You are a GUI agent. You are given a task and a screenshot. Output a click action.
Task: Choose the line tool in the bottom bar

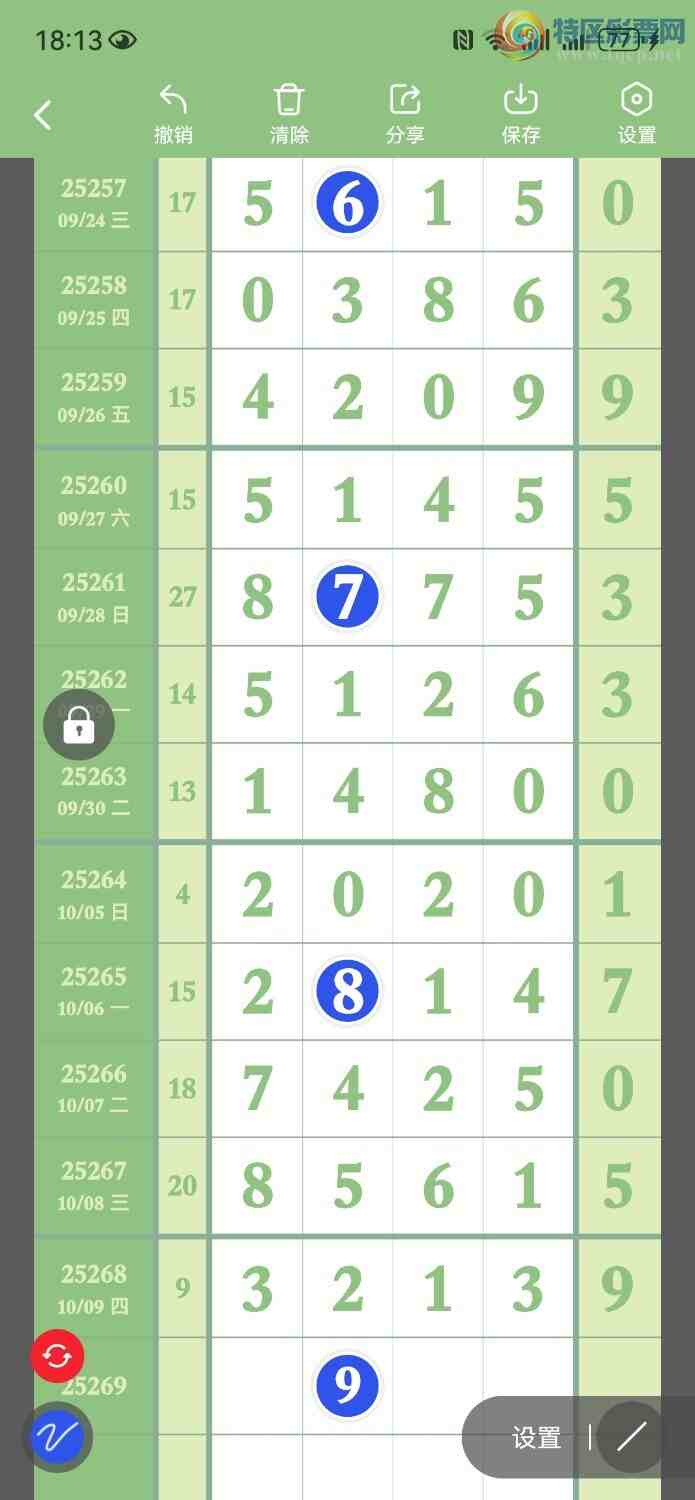[x=631, y=1438]
